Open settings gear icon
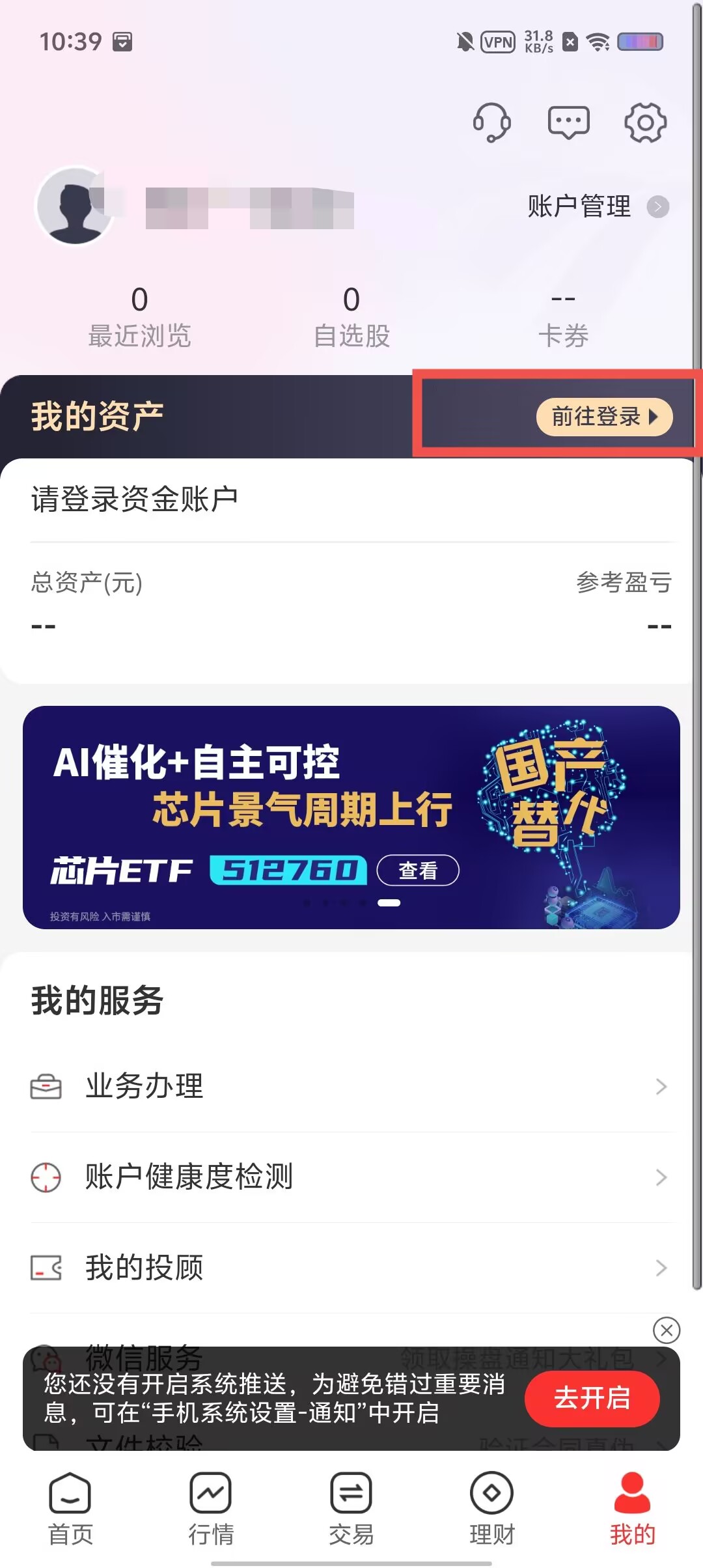Image resolution: width=703 pixels, height=1568 pixels. (x=645, y=122)
